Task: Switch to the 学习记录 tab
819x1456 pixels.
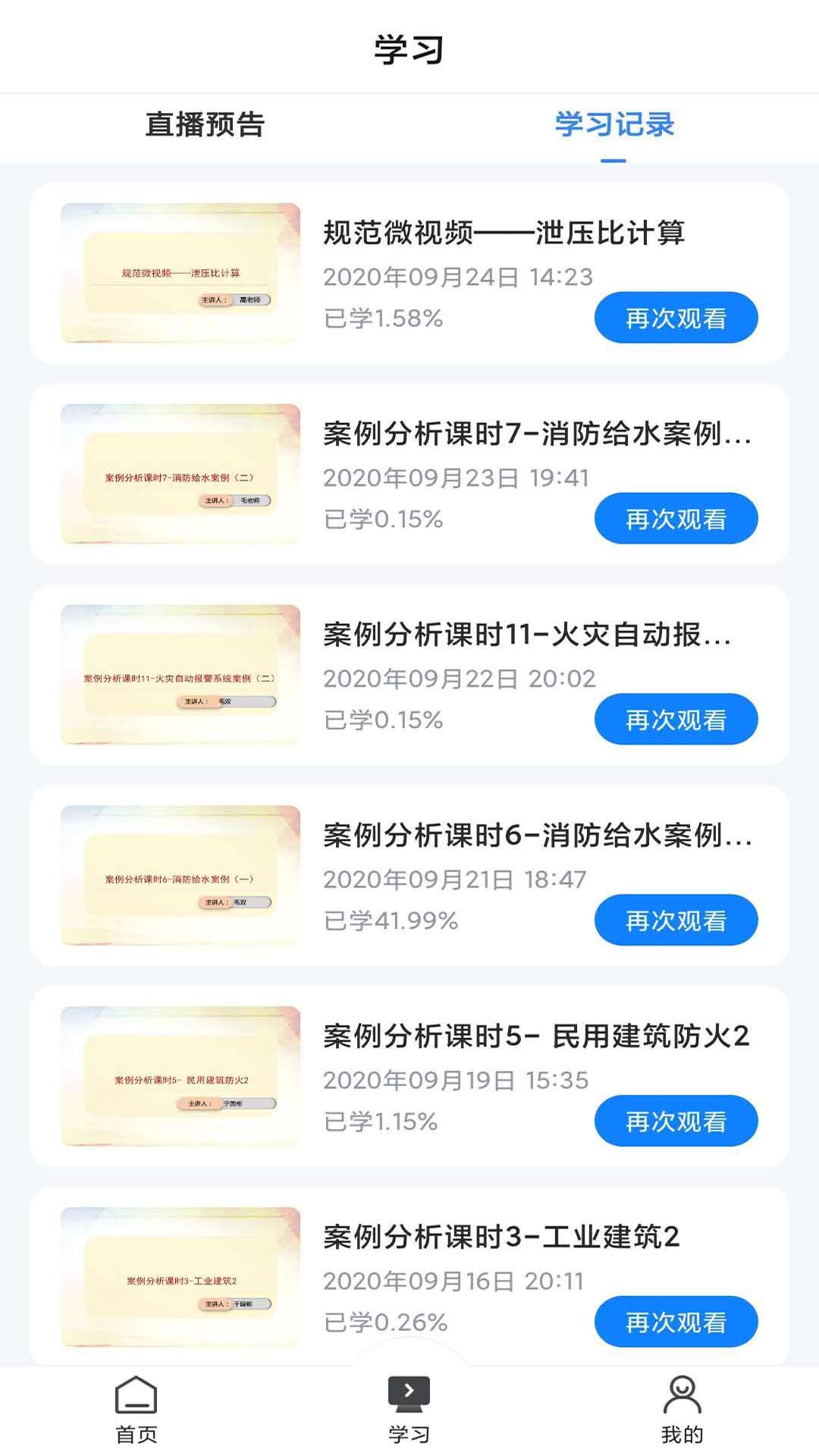Action: (x=616, y=125)
